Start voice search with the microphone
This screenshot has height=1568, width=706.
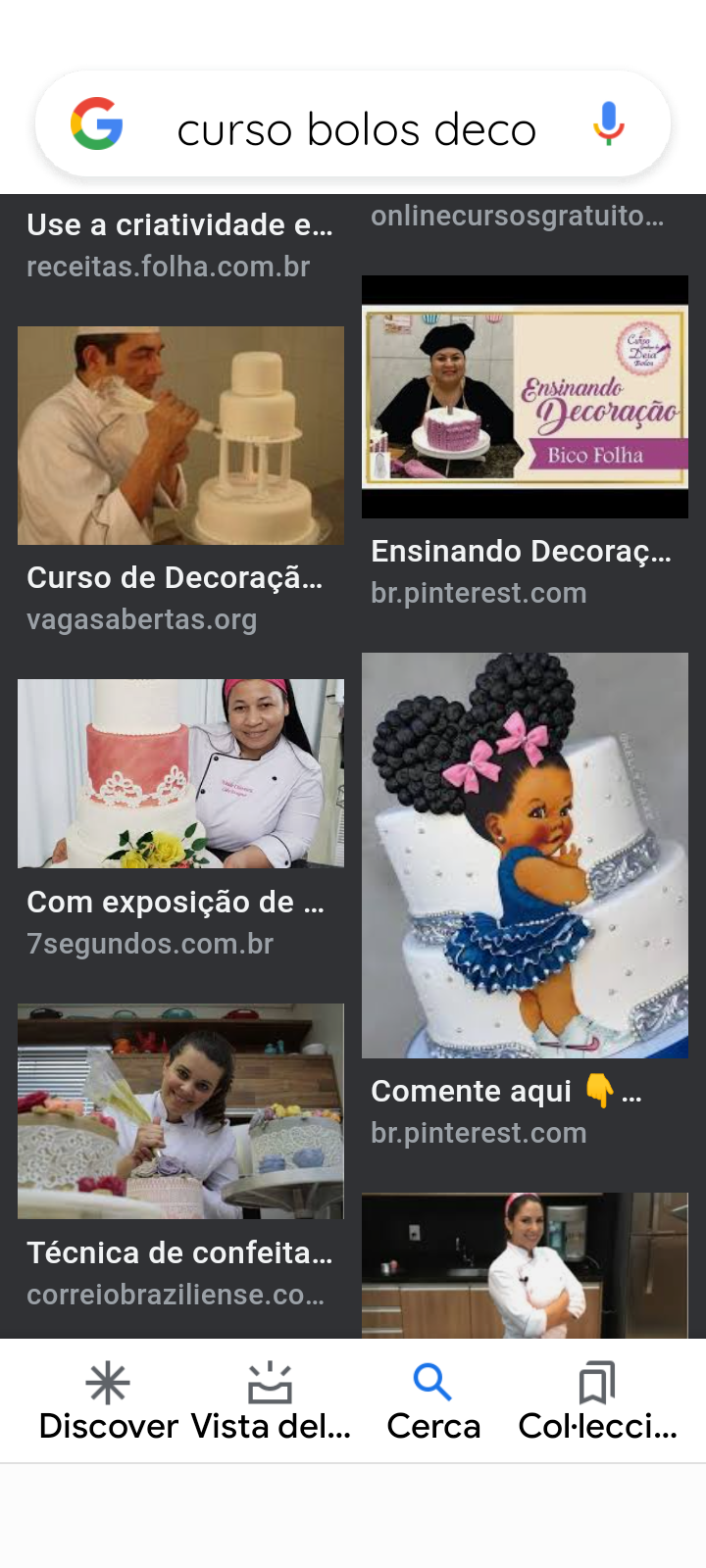[608, 123]
